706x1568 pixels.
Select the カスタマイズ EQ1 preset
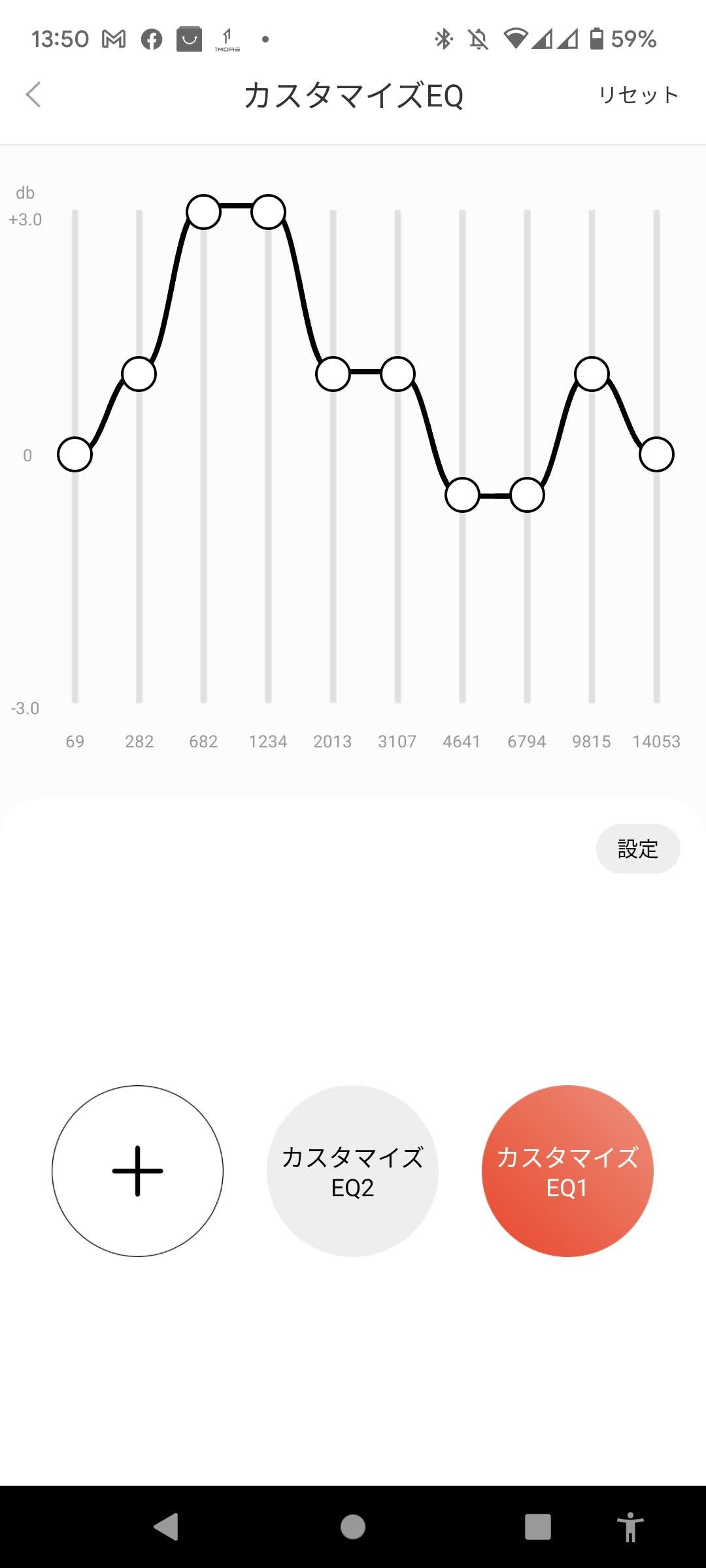(567, 1171)
